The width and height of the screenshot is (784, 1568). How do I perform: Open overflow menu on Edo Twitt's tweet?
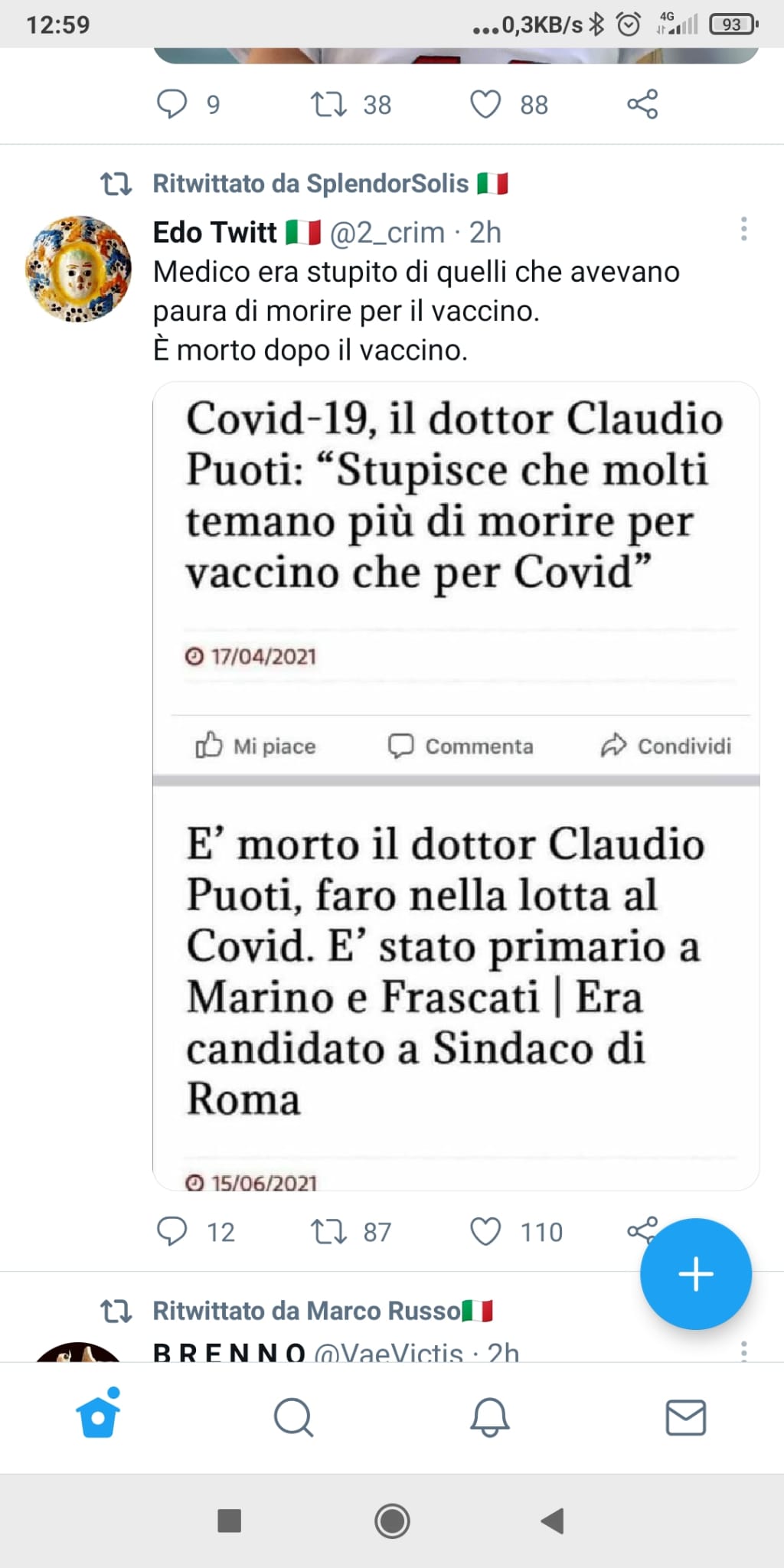tap(743, 230)
